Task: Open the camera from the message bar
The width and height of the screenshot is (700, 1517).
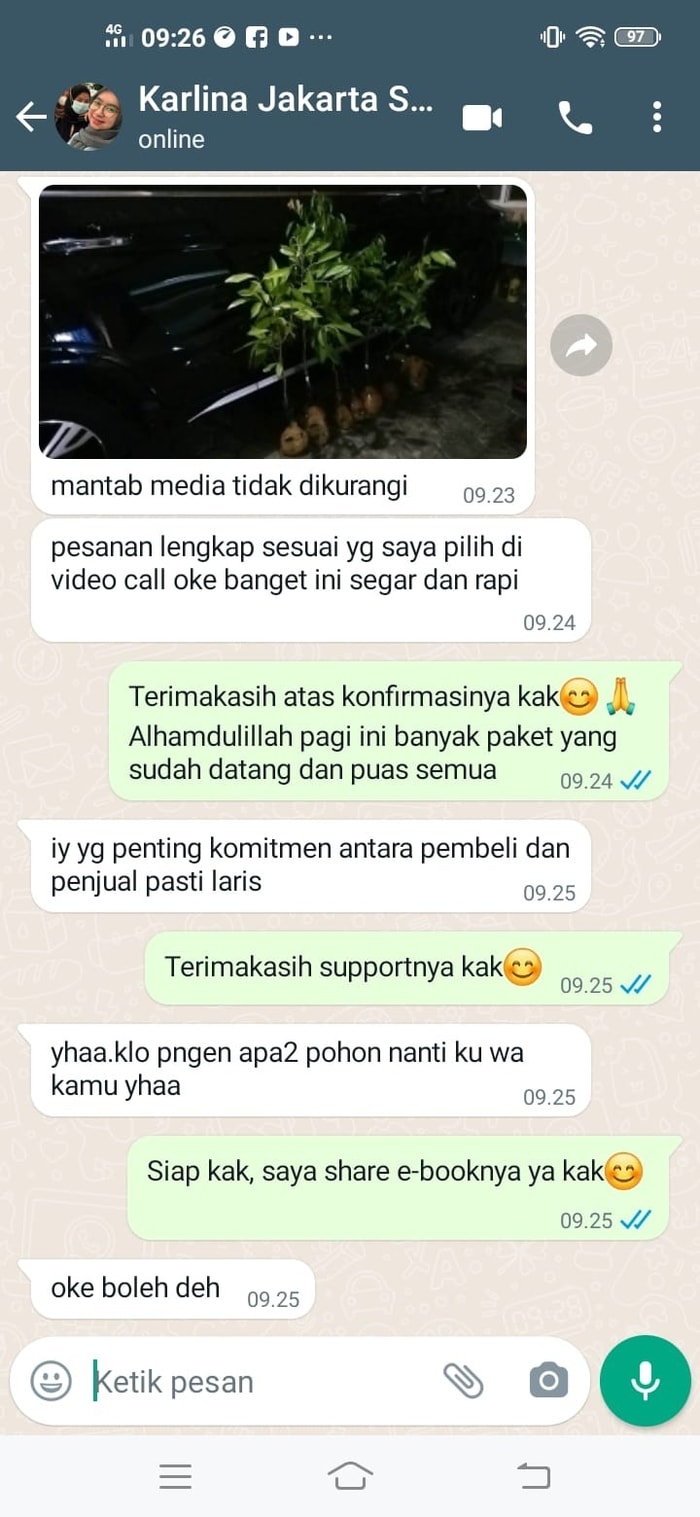Action: pyautogui.click(x=548, y=1381)
